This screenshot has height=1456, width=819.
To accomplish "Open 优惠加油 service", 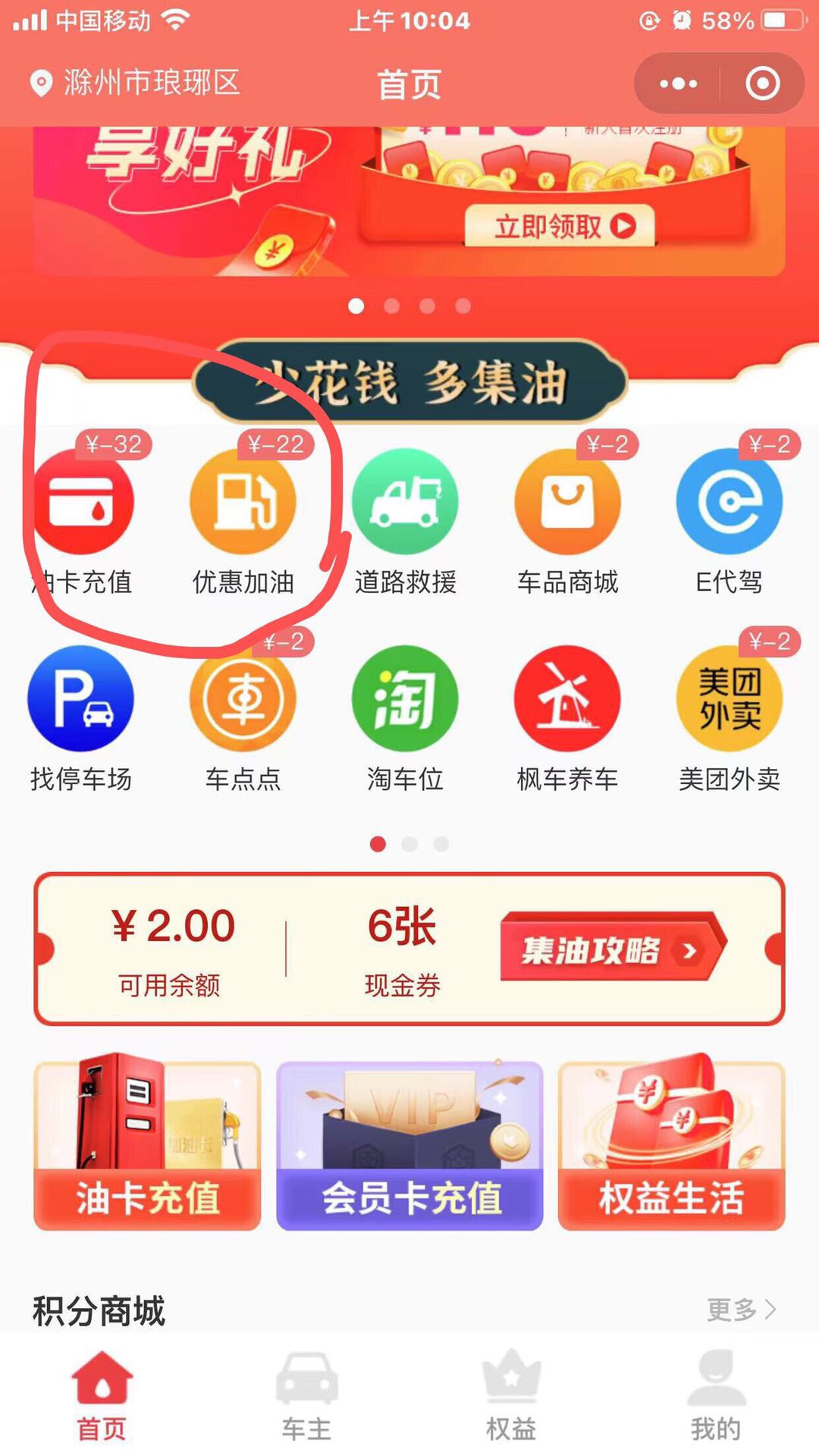I will [243, 502].
